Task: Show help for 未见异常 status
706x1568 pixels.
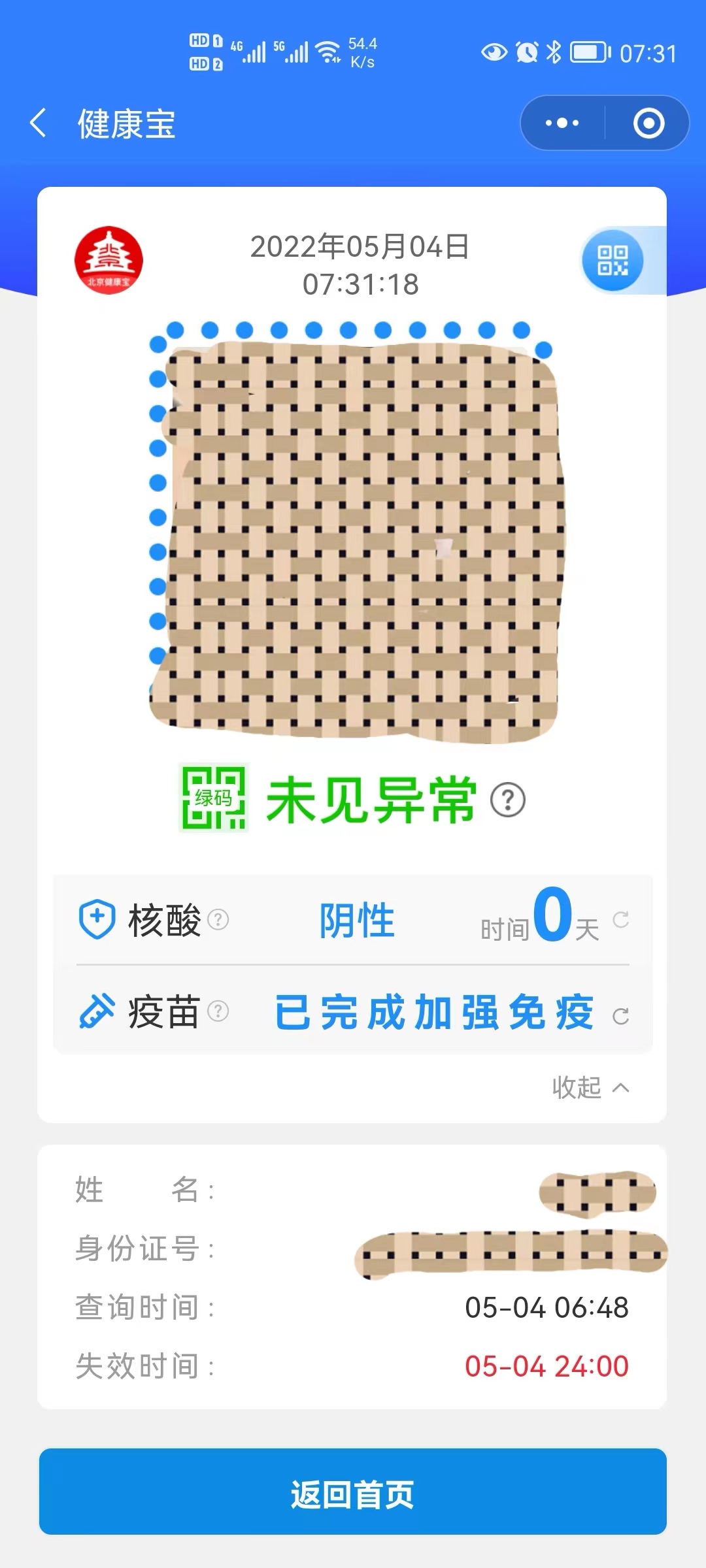Action: coord(508,800)
